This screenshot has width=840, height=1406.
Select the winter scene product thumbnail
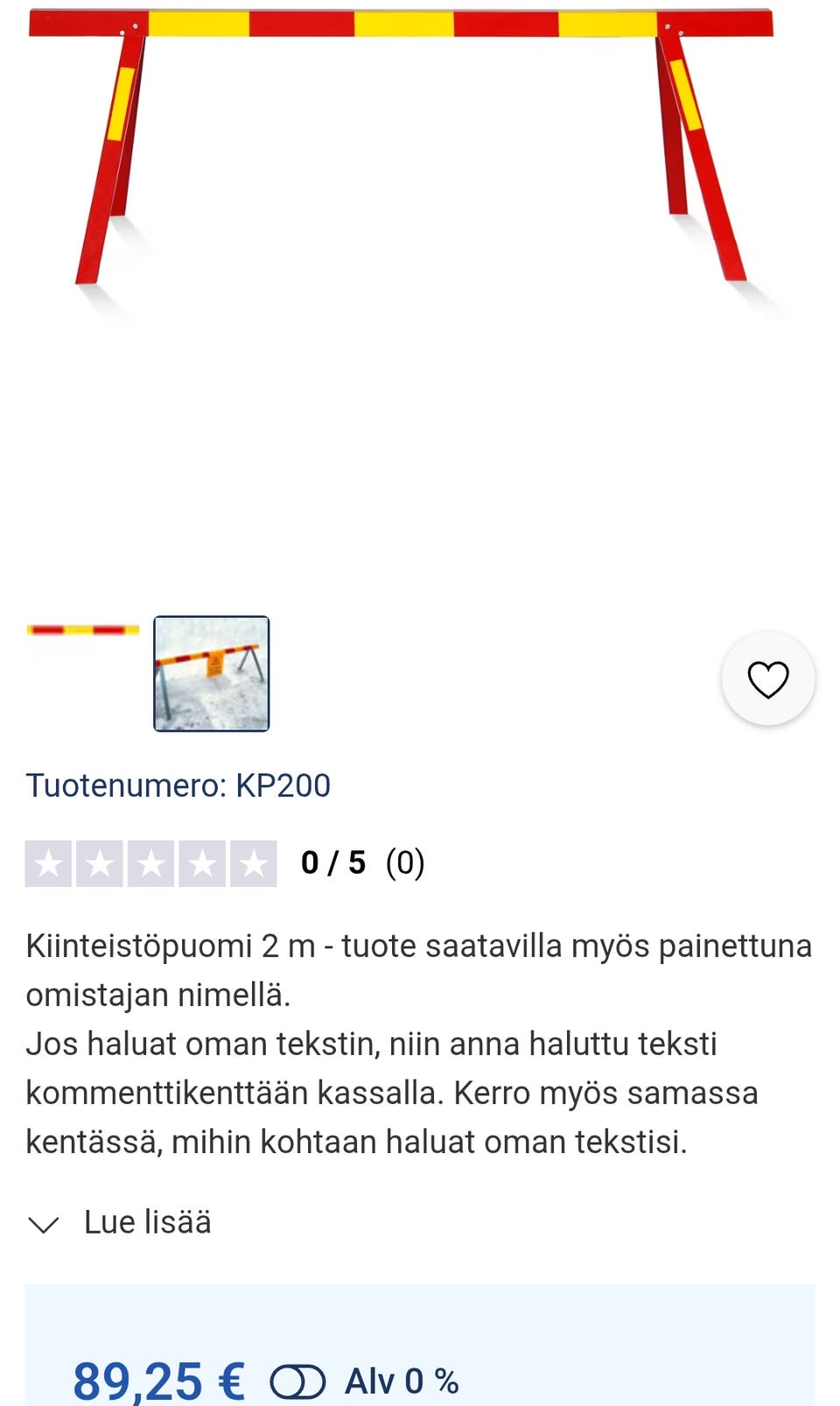click(212, 674)
